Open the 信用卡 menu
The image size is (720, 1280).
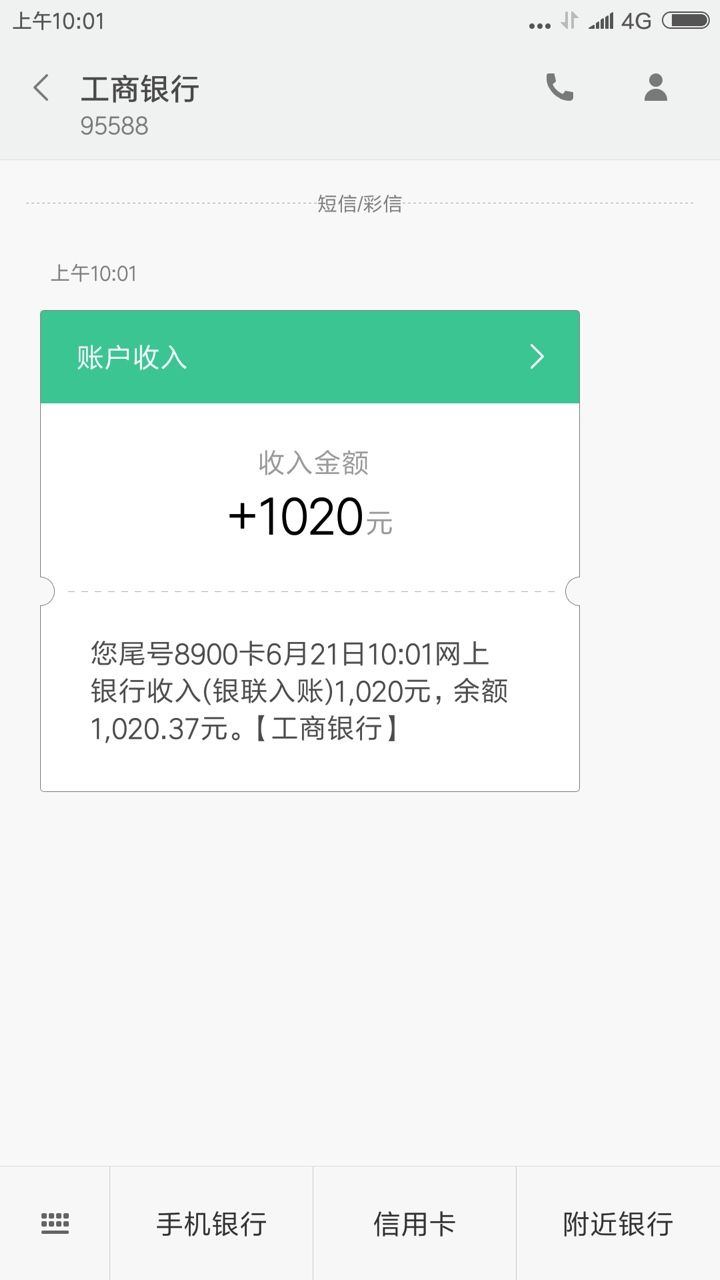tap(415, 1223)
